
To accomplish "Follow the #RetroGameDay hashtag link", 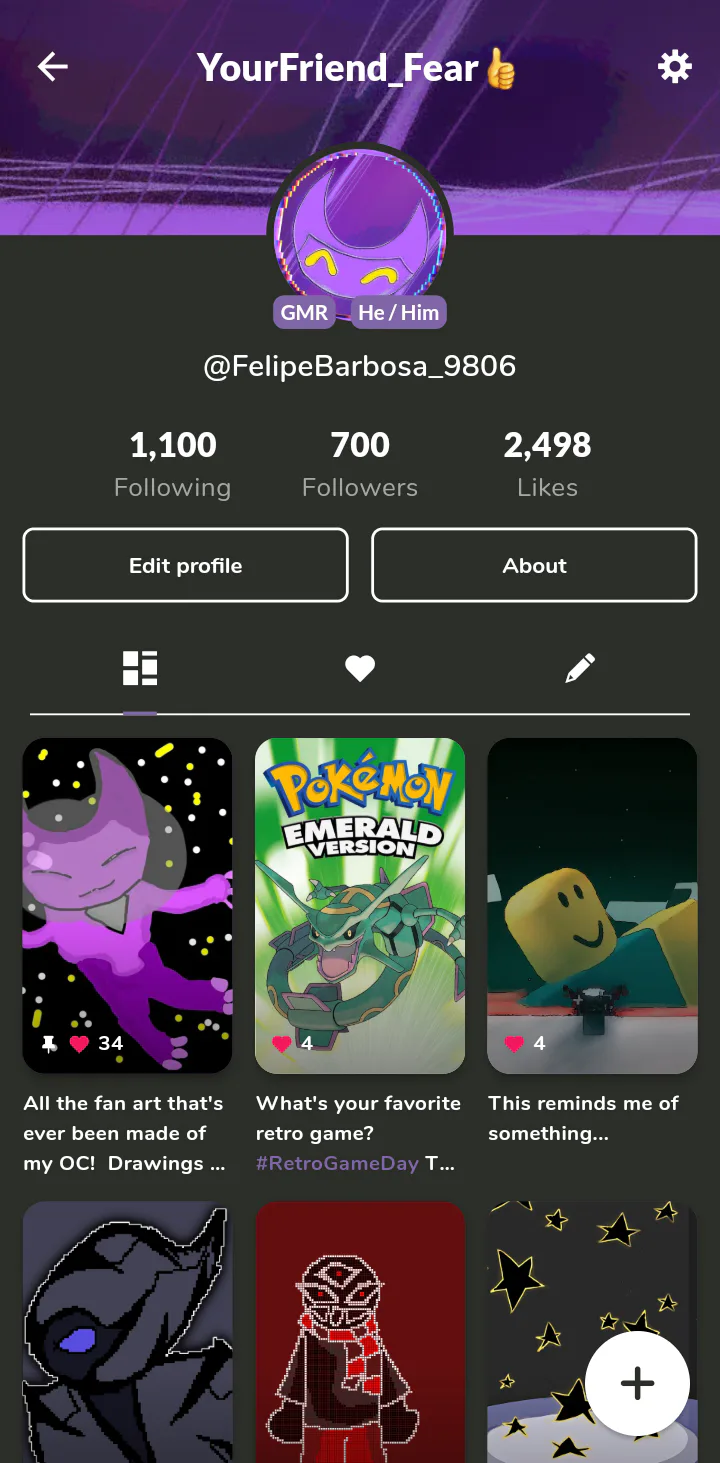I will pos(336,1163).
